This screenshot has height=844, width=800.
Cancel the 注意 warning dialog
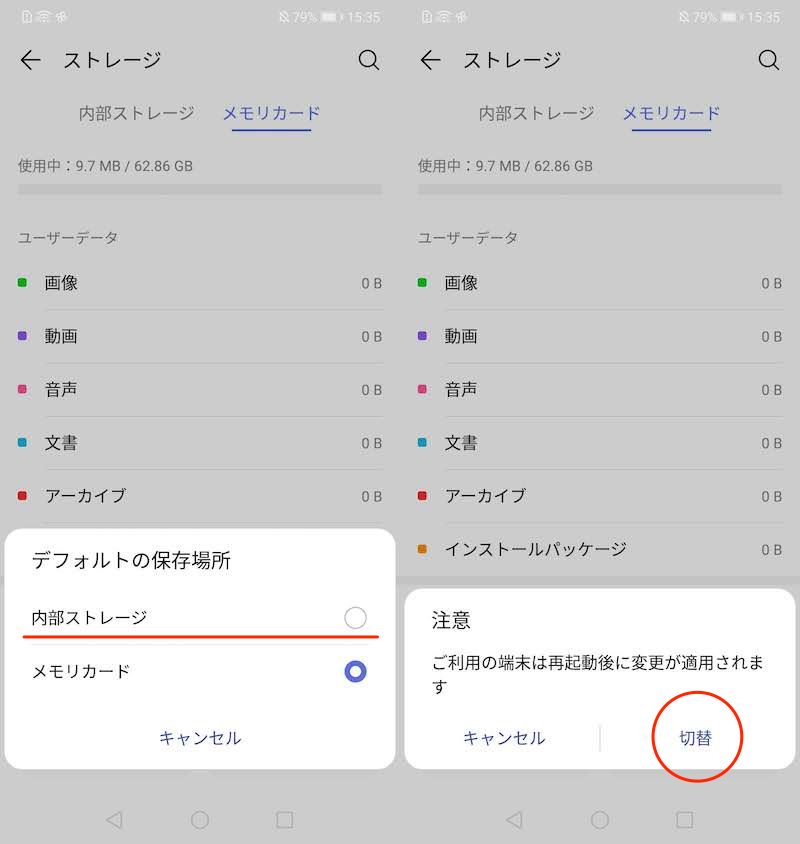click(x=504, y=738)
